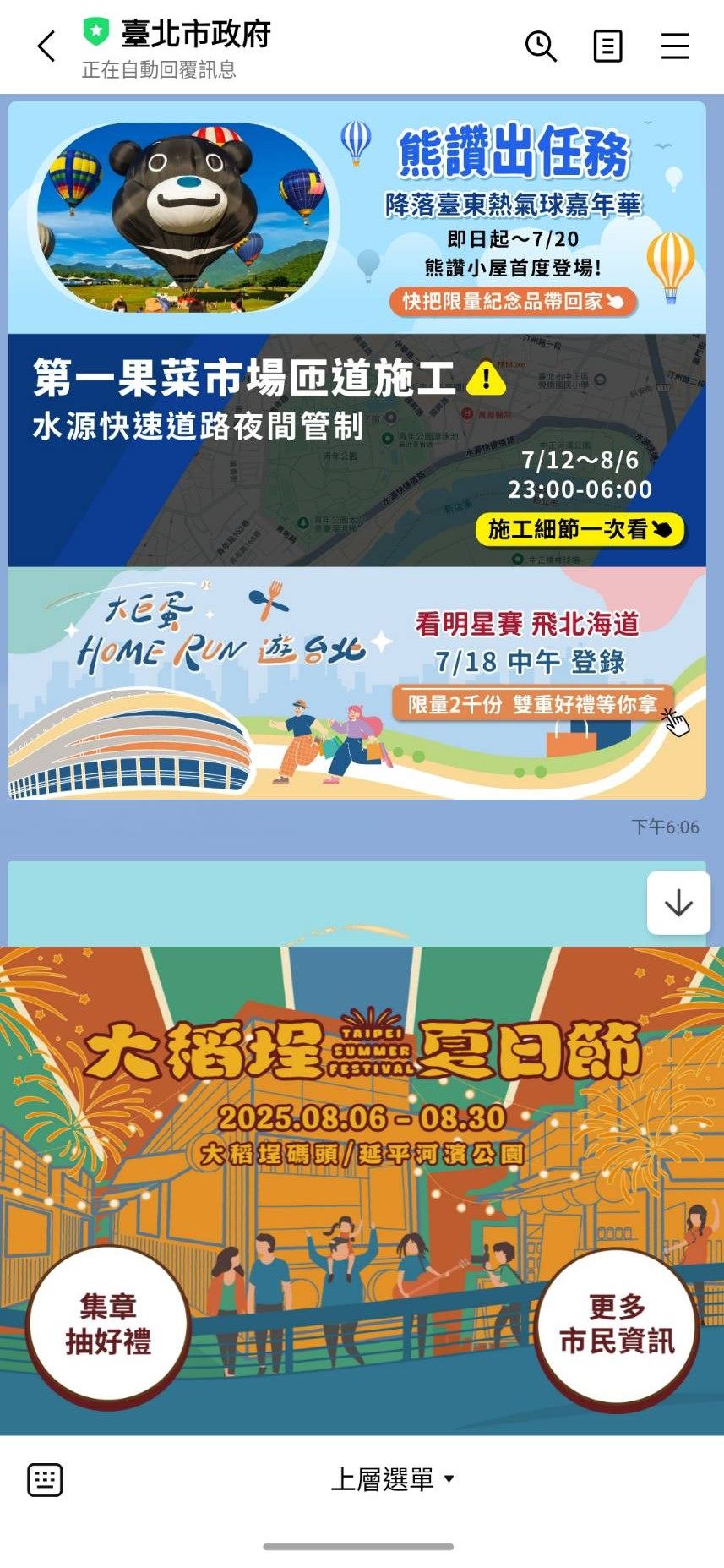Open 更多市民資訊

click(617, 1325)
